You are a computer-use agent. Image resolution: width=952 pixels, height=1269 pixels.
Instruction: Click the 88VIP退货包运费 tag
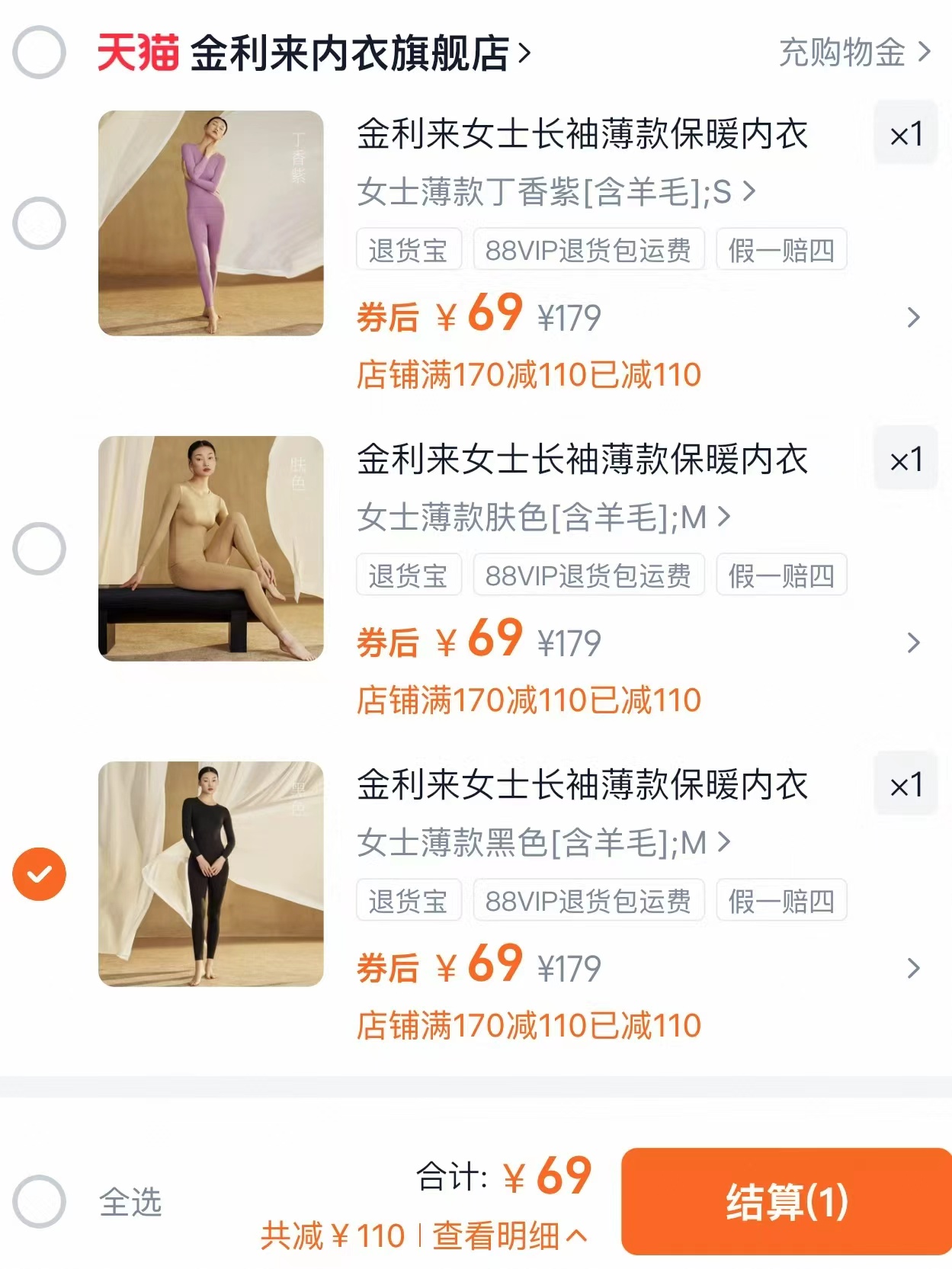pos(588,251)
